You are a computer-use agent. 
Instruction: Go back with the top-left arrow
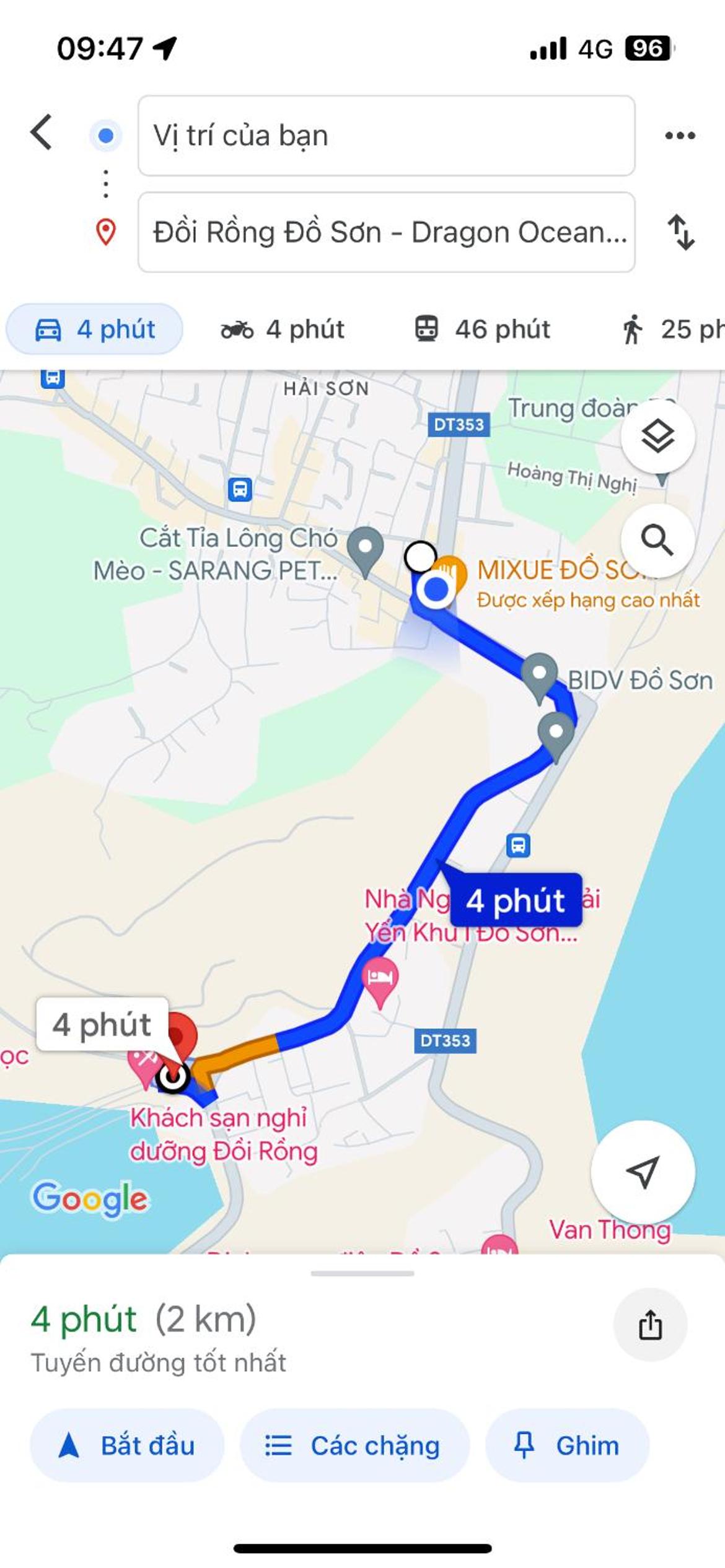tap(42, 133)
